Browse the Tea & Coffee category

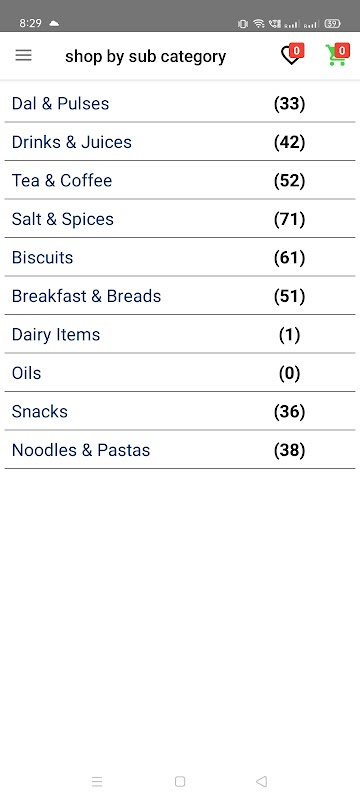pyautogui.click(x=179, y=181)
